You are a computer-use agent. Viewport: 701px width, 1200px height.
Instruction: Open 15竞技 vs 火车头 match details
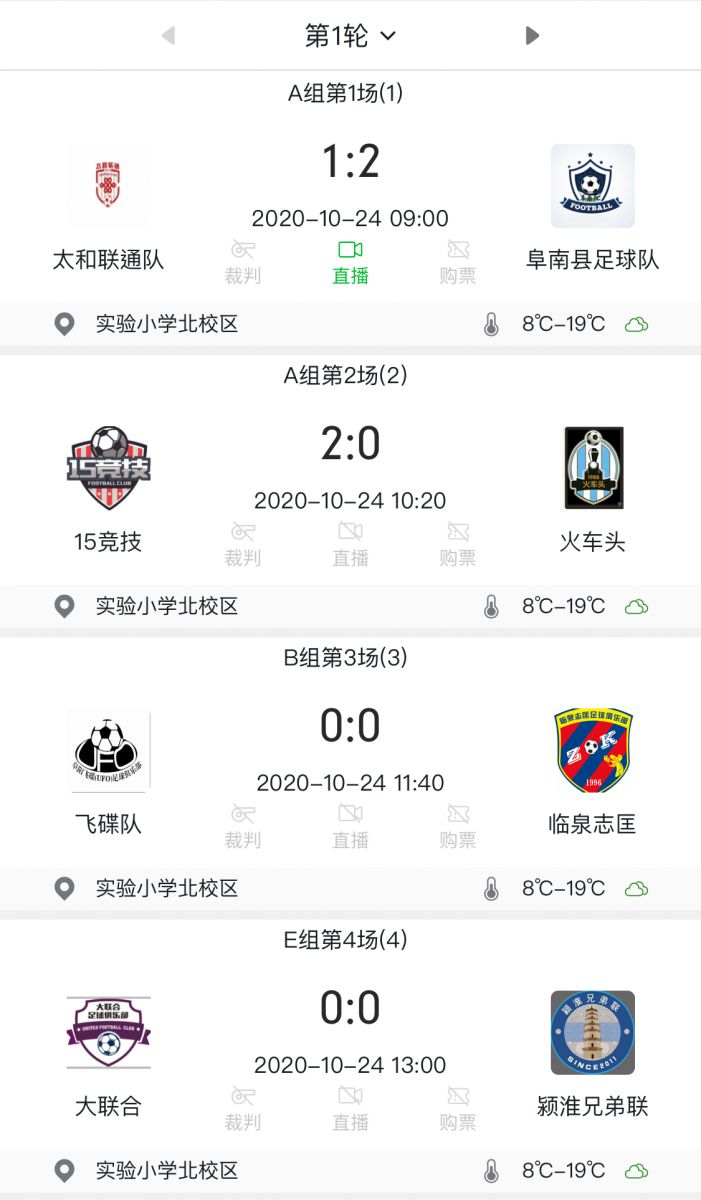350,490
